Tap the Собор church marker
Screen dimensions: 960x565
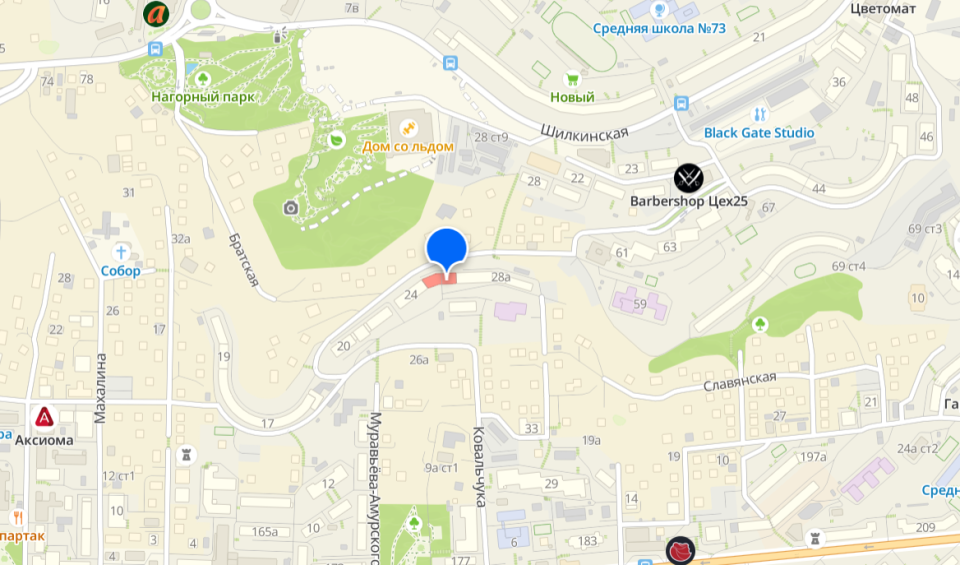pos(121,251)
